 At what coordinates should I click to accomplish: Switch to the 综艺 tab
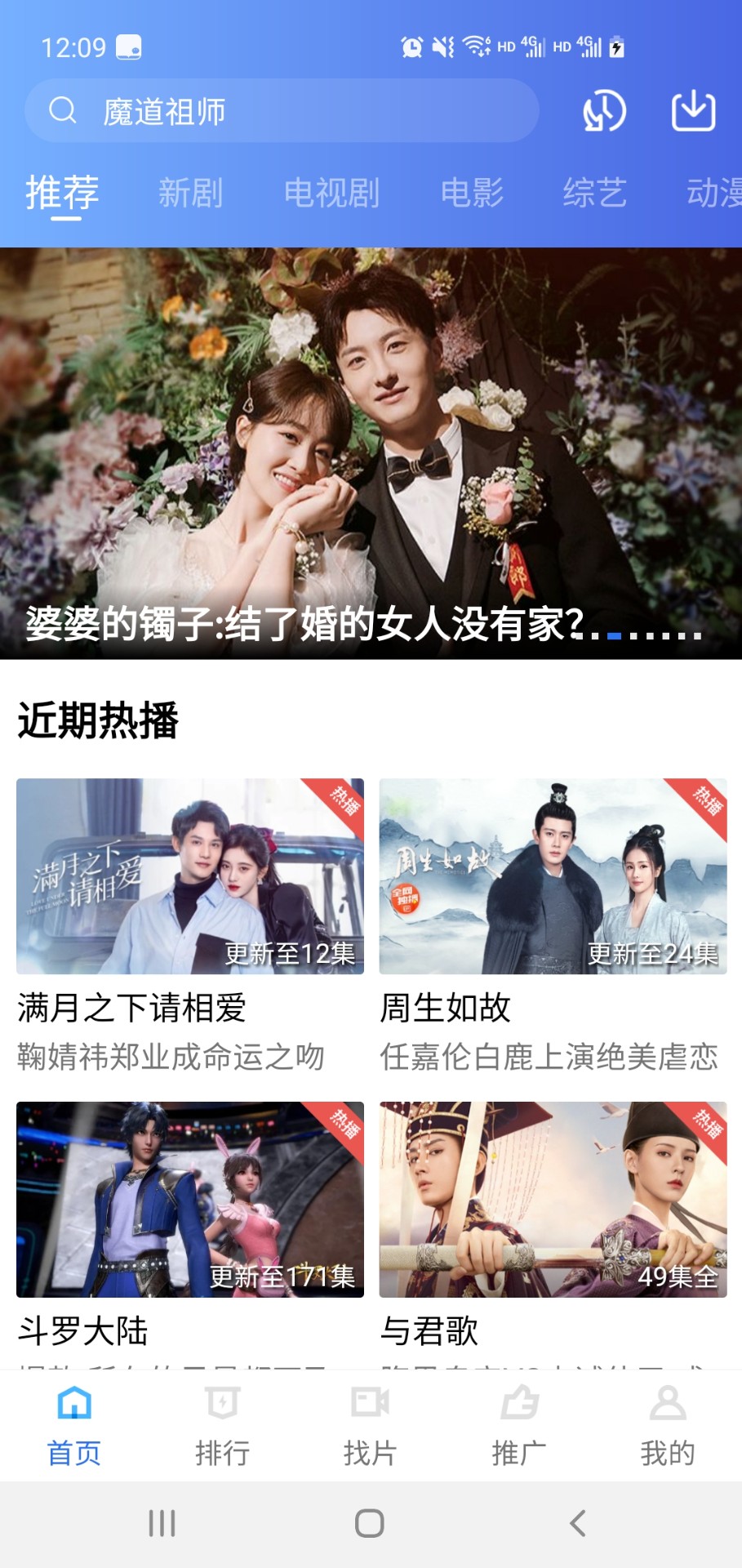pos(595,194)
